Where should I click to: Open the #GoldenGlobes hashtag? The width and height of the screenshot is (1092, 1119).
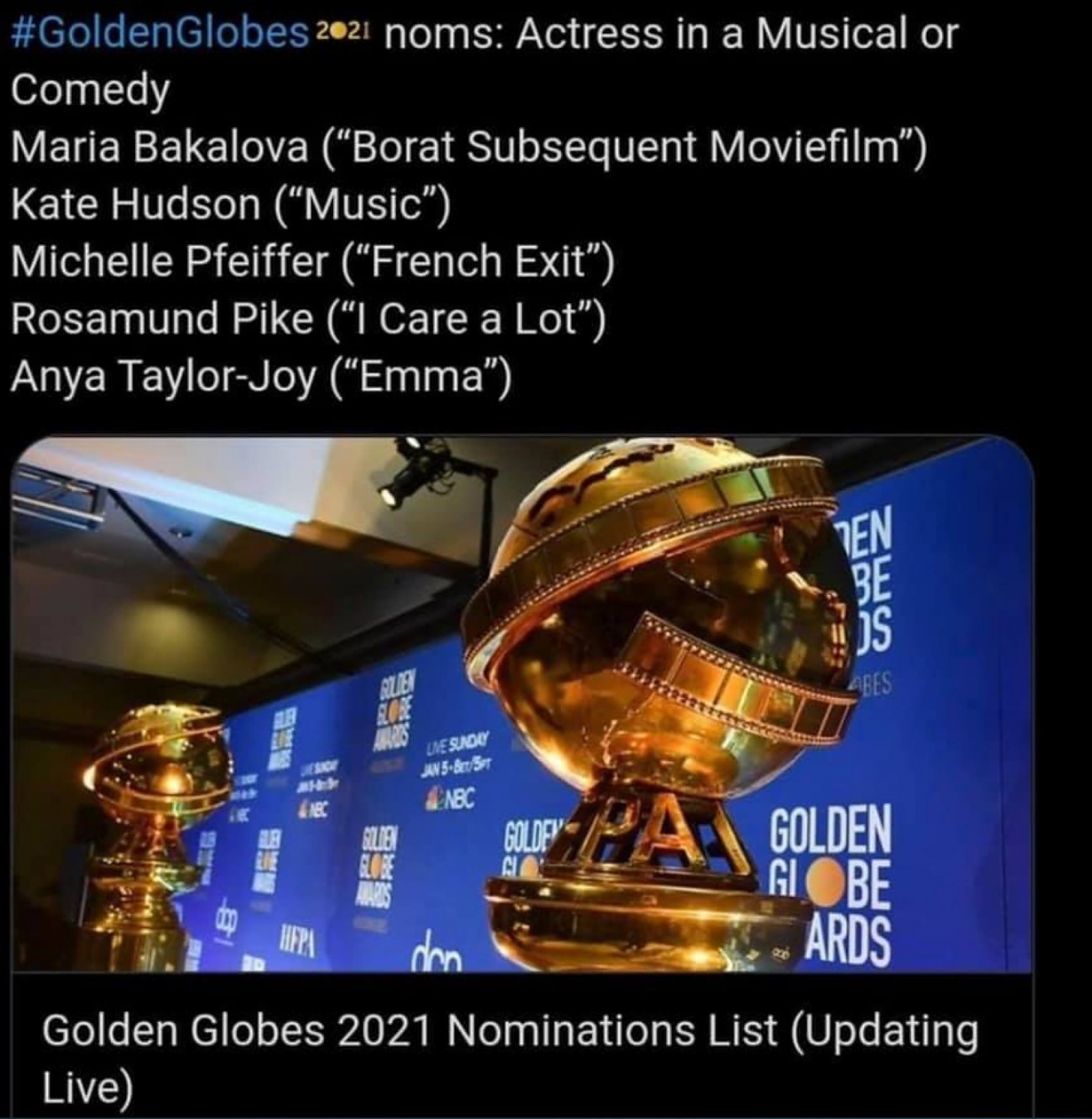pyautogui.click(x=158, y=34)
